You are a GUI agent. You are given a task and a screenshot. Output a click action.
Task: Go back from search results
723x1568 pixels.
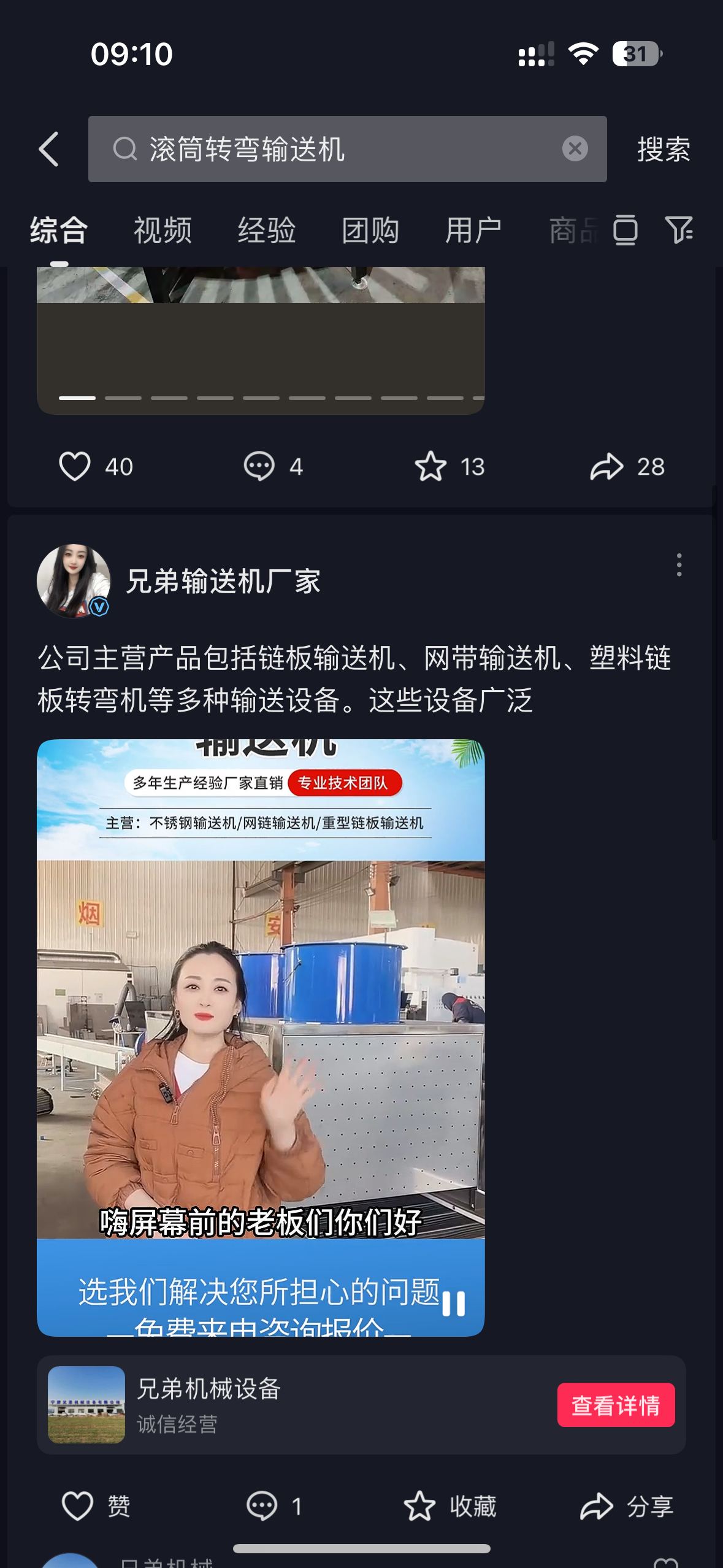point(49,149)
